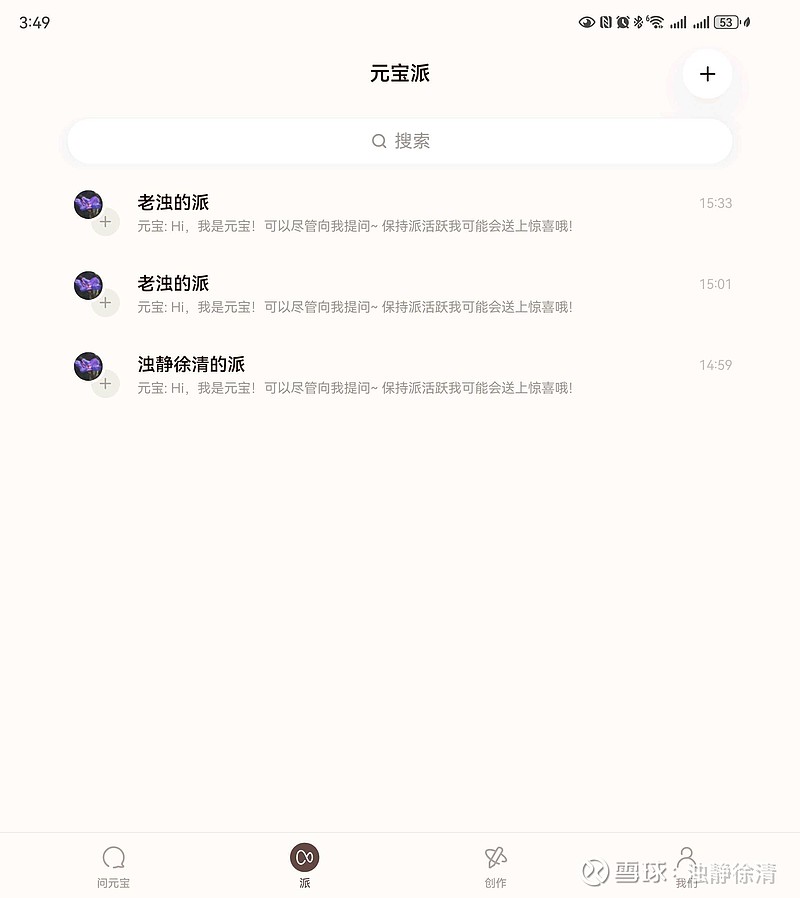Switch to the 问元宝 tab
Image resolution: width=800 pixels, height=898 pixels.
point(113,865)
